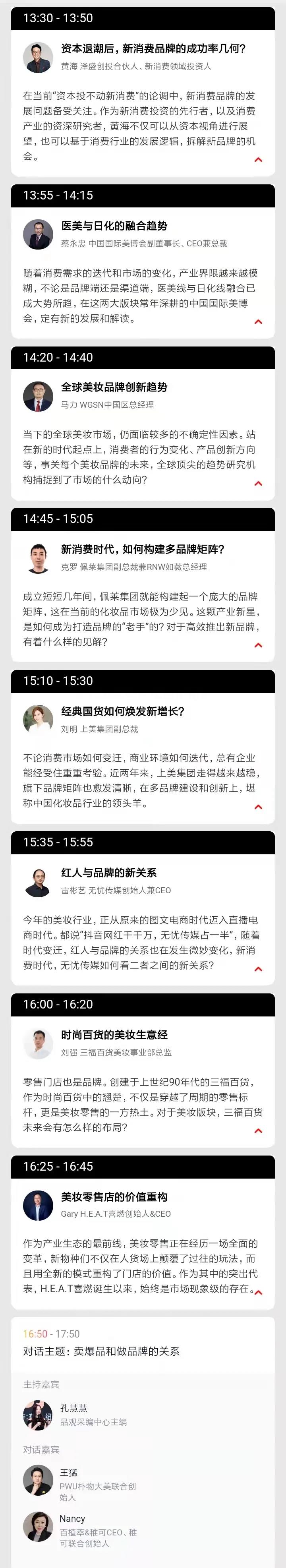The width and height of the screenshot is (286, 1568).
Task: Collapse the 红人与品牌的新关系 session details
Action: tap(258, 968)
